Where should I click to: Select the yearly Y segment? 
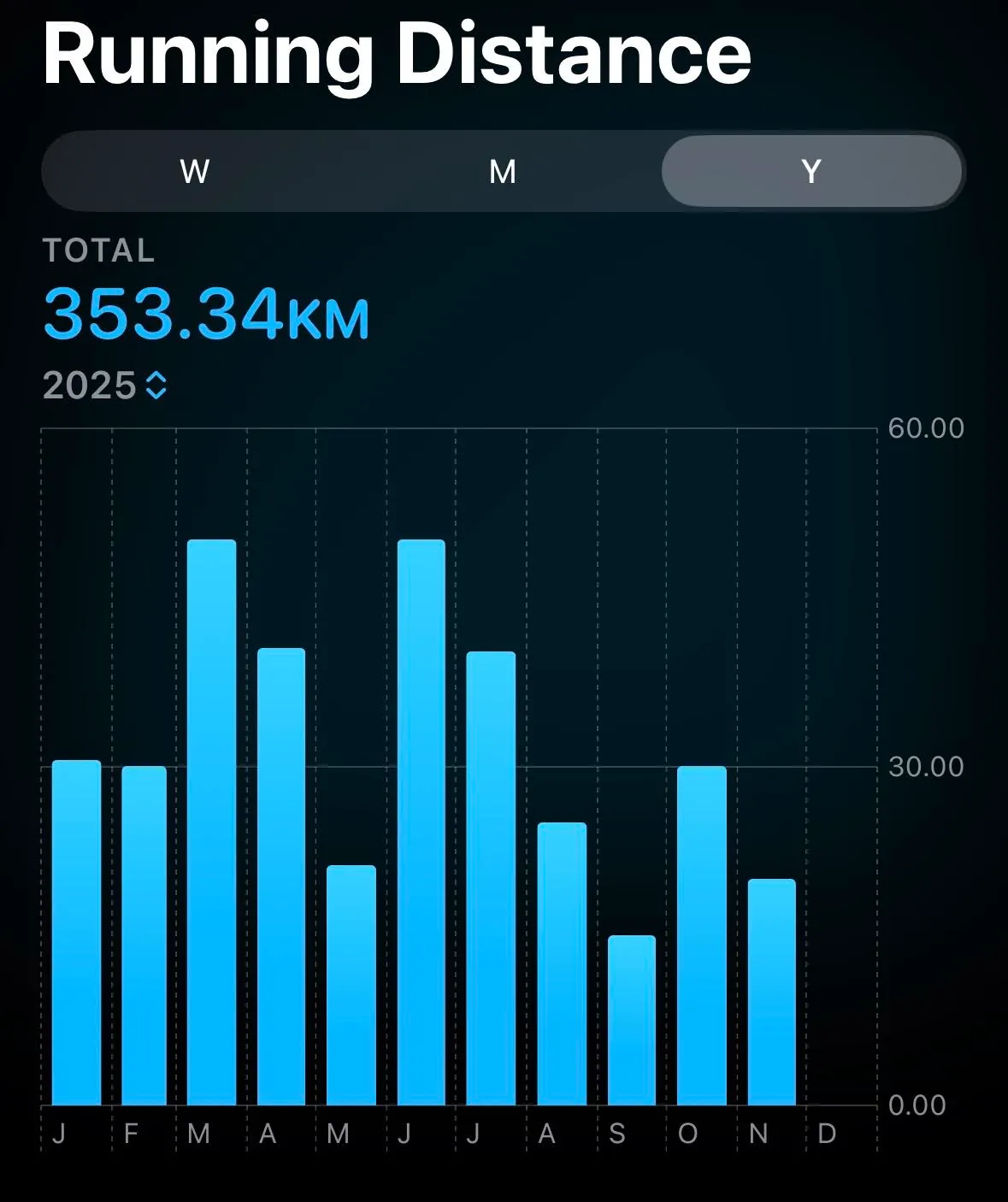pos(811,172)
